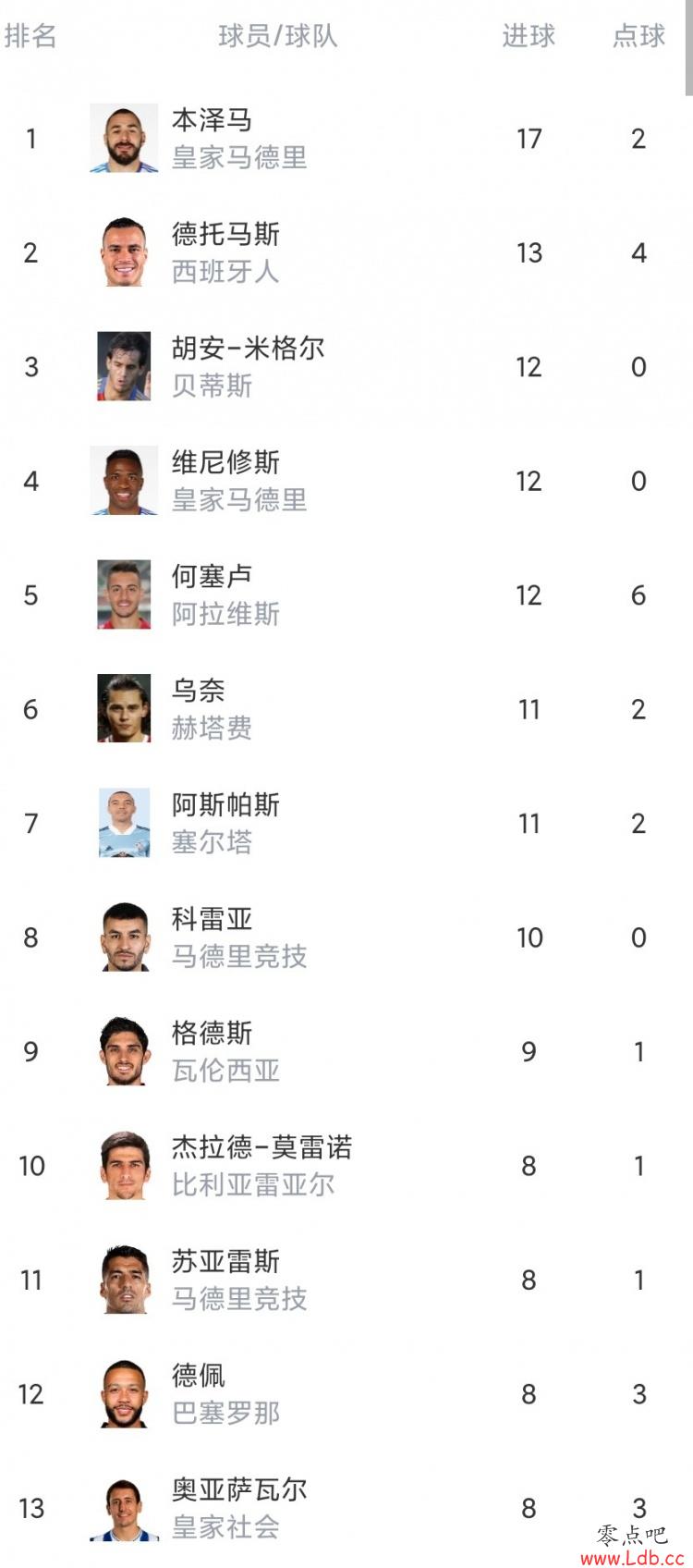Open the 苏亚雷斯 row
693x1568 pixels.
(x=346, y=1280)
